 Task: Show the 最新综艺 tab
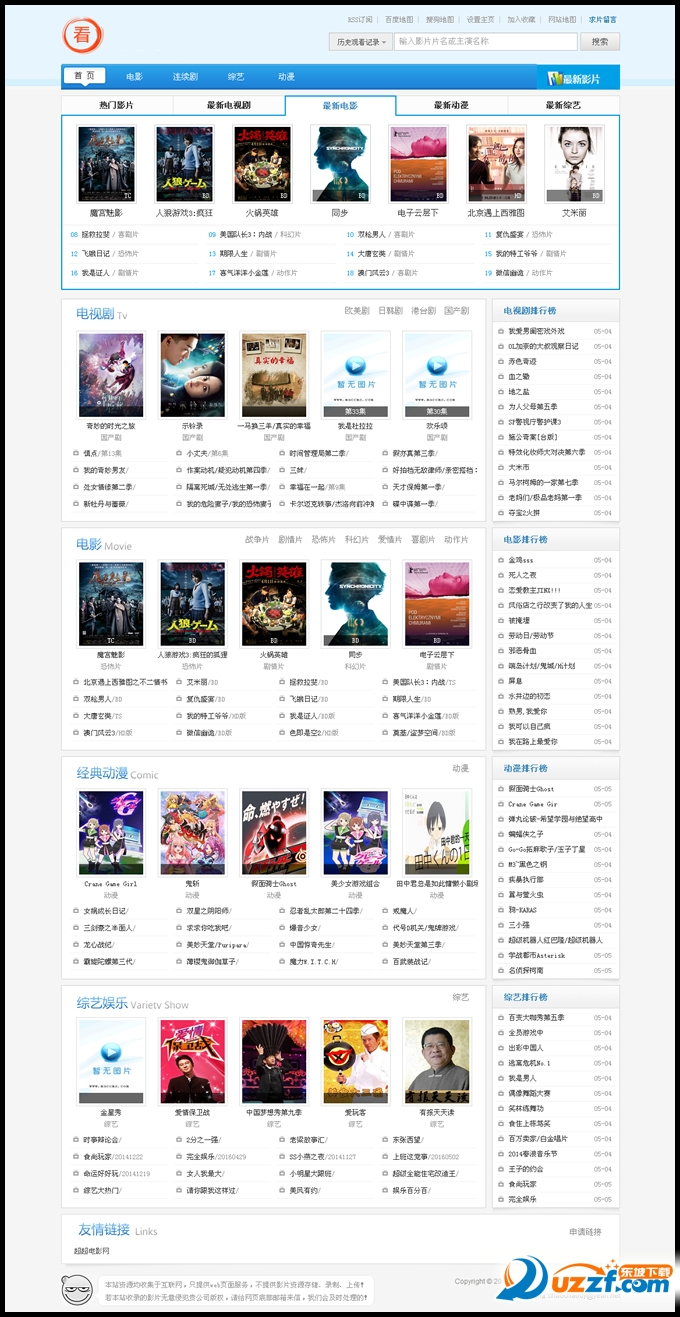click(x=563, y=105)
